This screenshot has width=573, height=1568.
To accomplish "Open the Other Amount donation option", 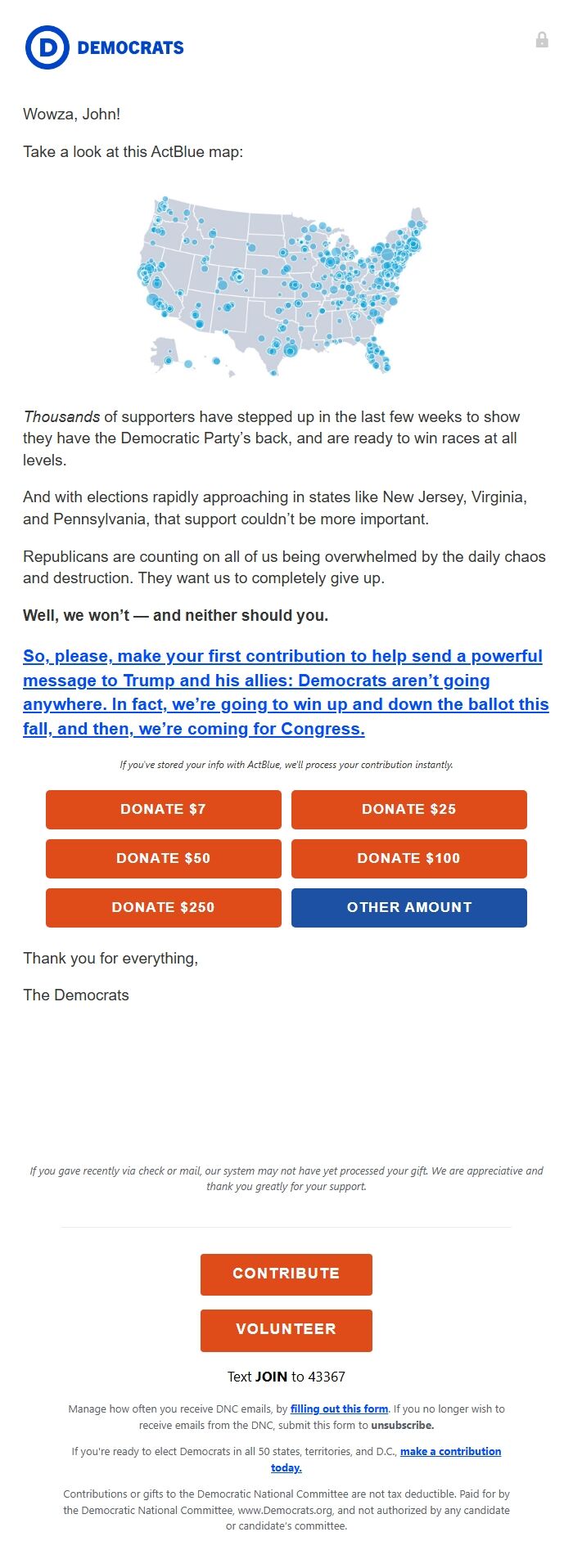I will click(x=408, y=907).
